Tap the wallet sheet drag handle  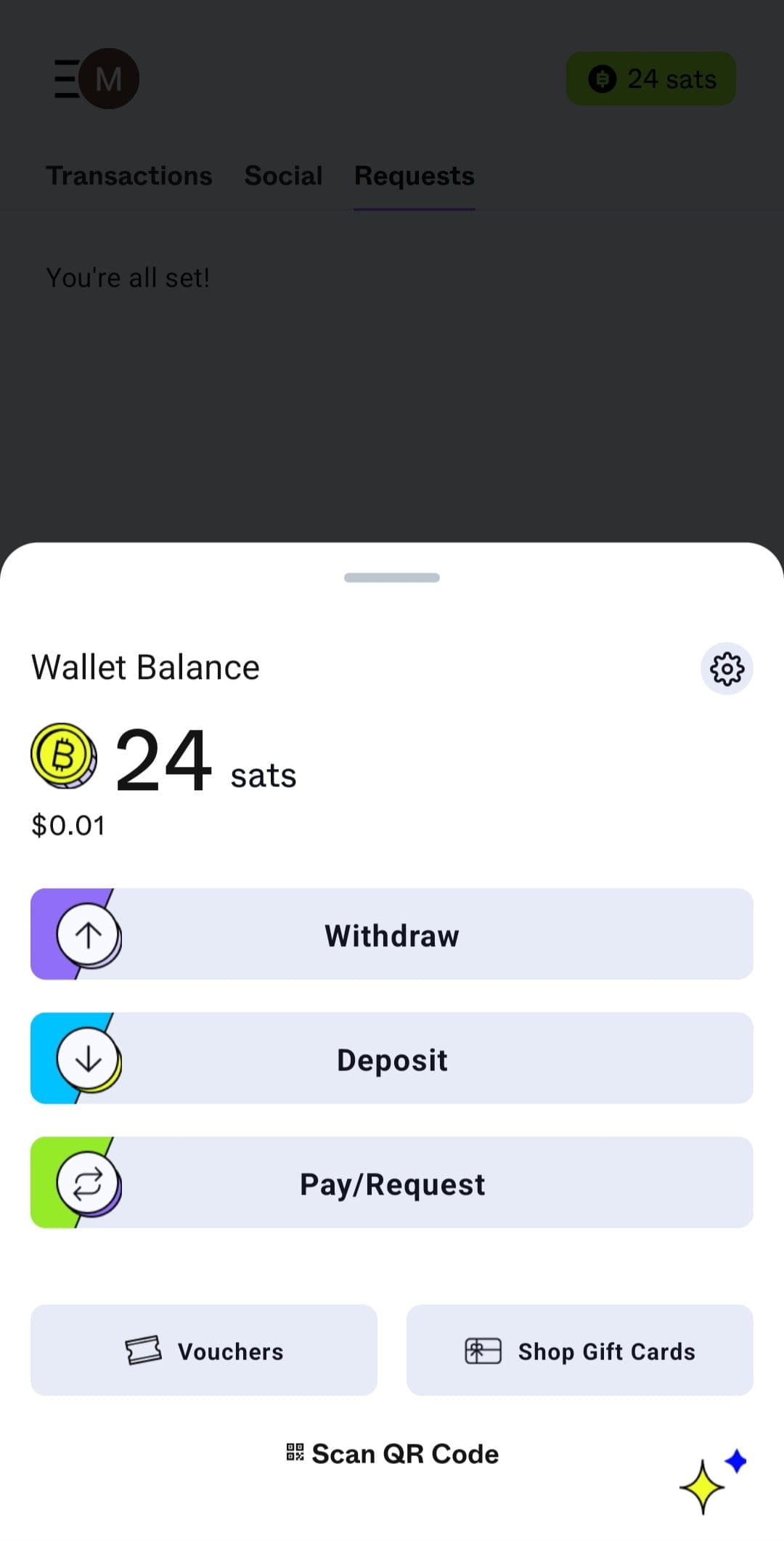coord(392,578)
